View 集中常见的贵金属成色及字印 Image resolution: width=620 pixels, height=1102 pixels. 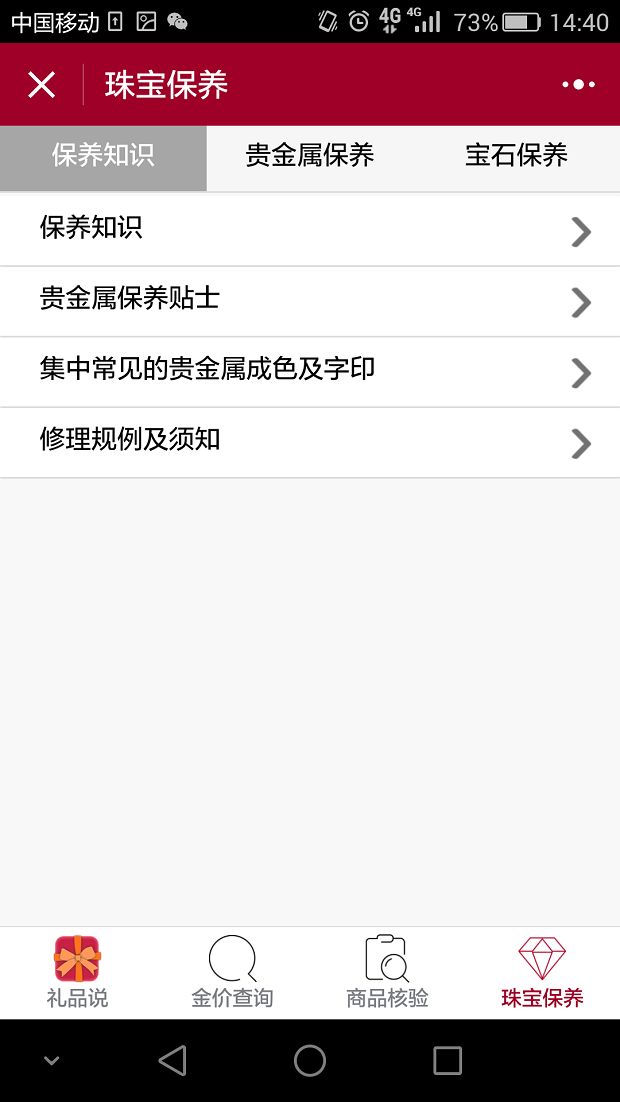[x=310, y=371]
